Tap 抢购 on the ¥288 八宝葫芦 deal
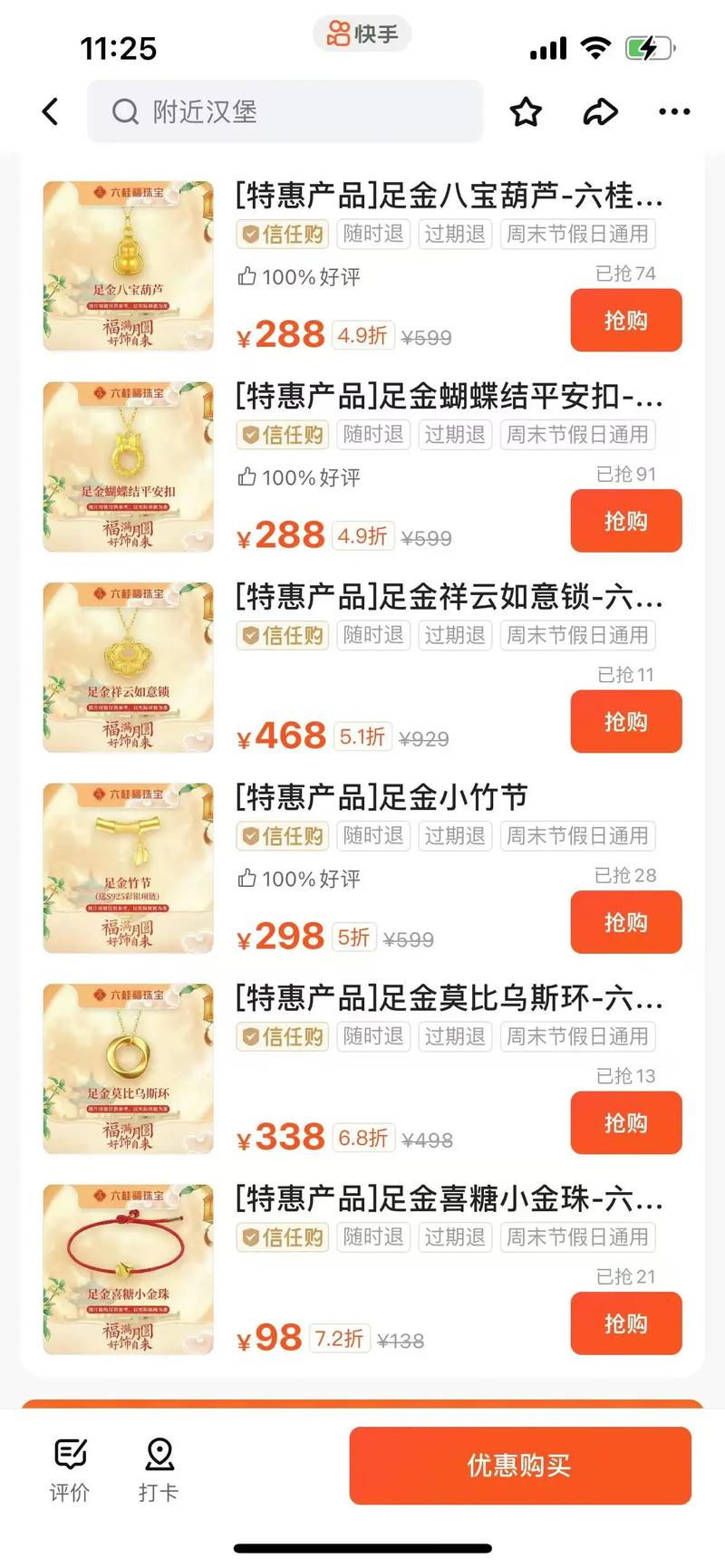 tap(625, 321)
